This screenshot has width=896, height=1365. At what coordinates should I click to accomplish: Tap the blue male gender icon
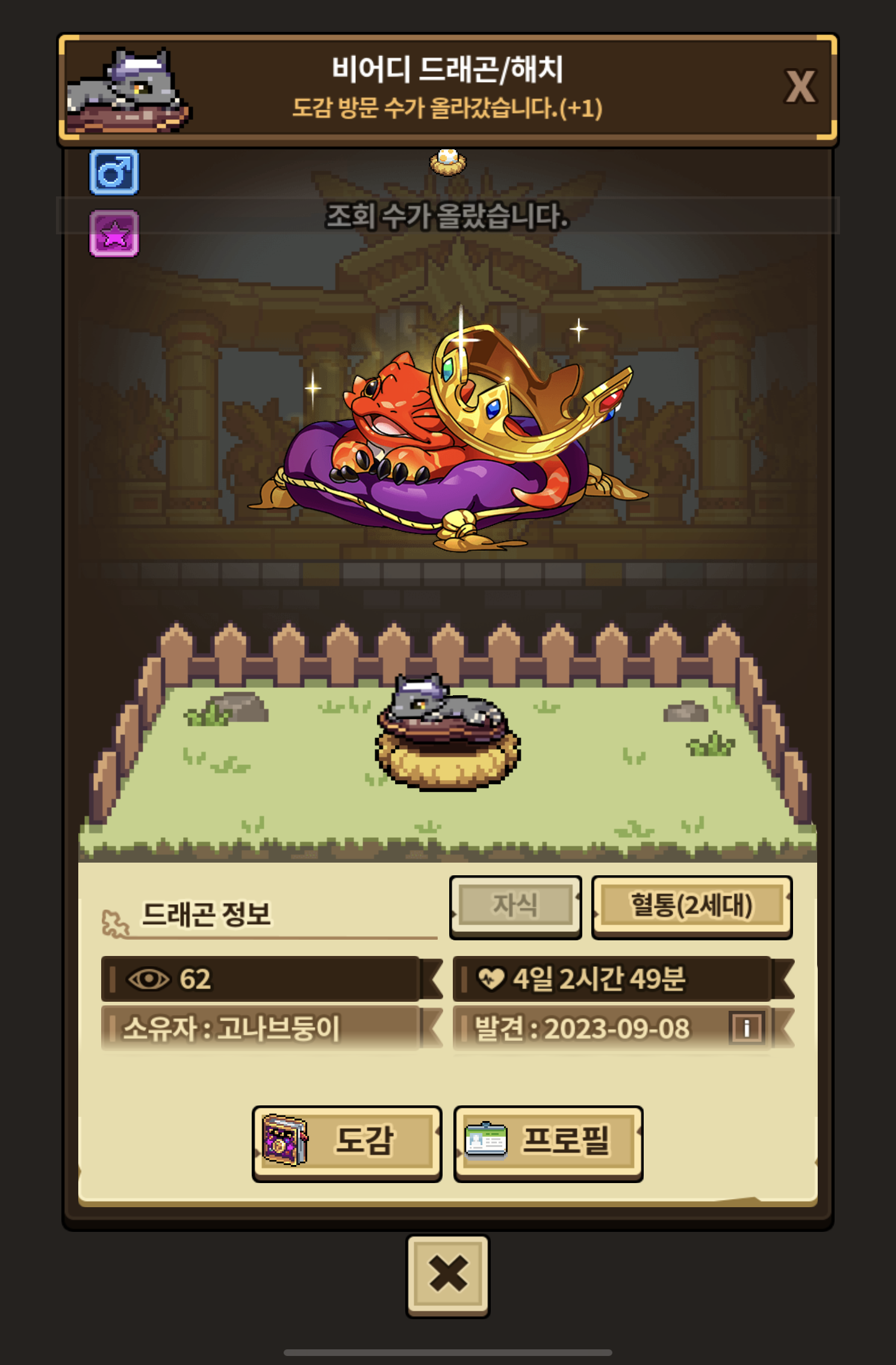[114, 172]
